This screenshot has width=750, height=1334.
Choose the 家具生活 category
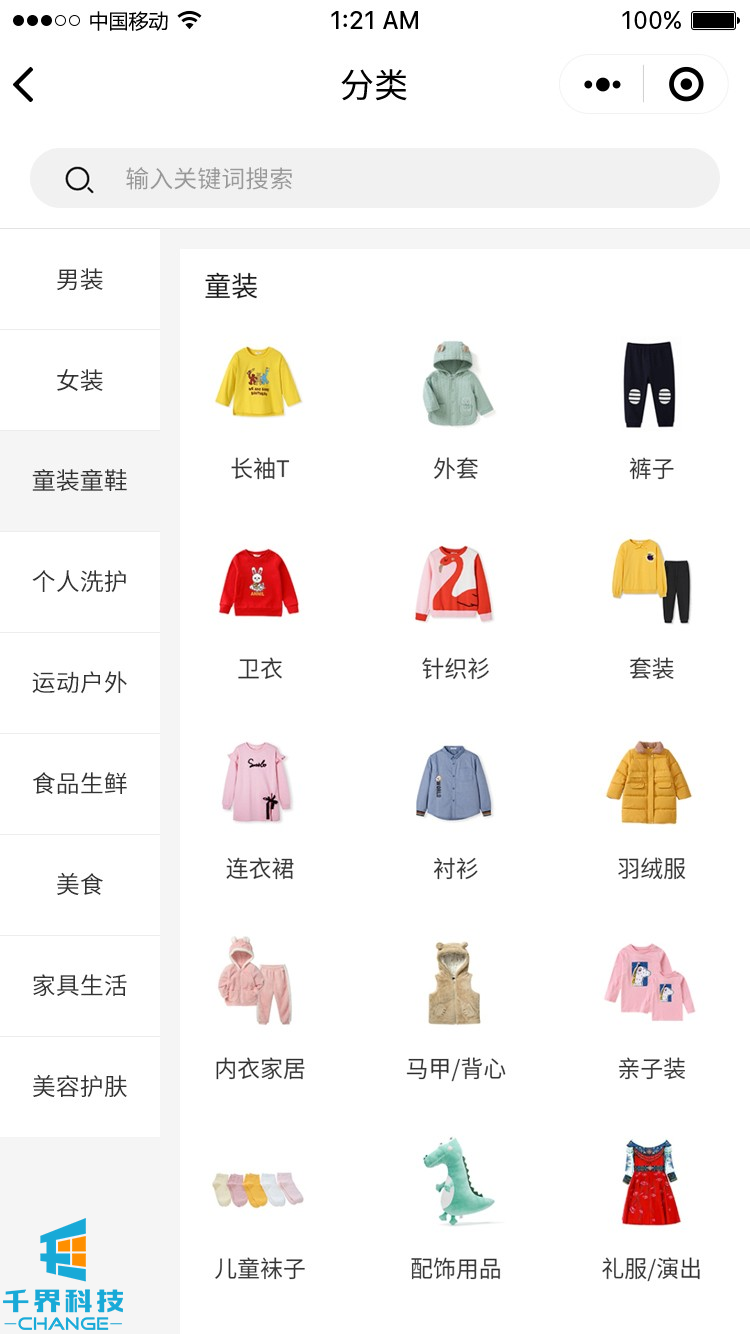(80, 986)
